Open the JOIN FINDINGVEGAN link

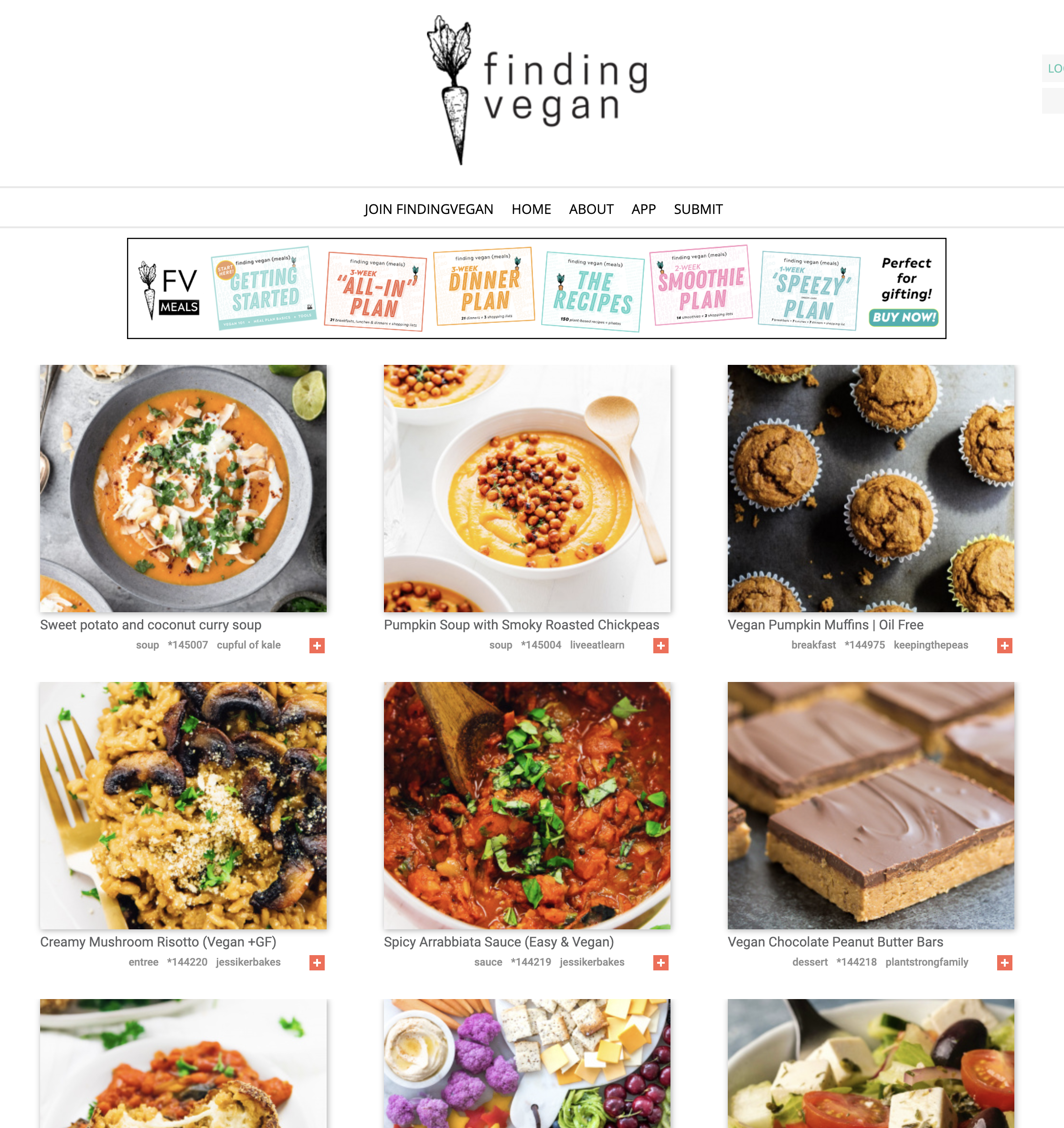coord(428,209)
